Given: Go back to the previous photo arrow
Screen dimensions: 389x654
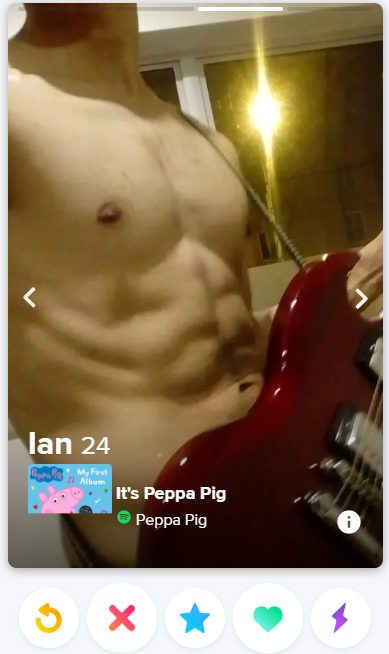Looking at the screenshot, I should point(29,297).
